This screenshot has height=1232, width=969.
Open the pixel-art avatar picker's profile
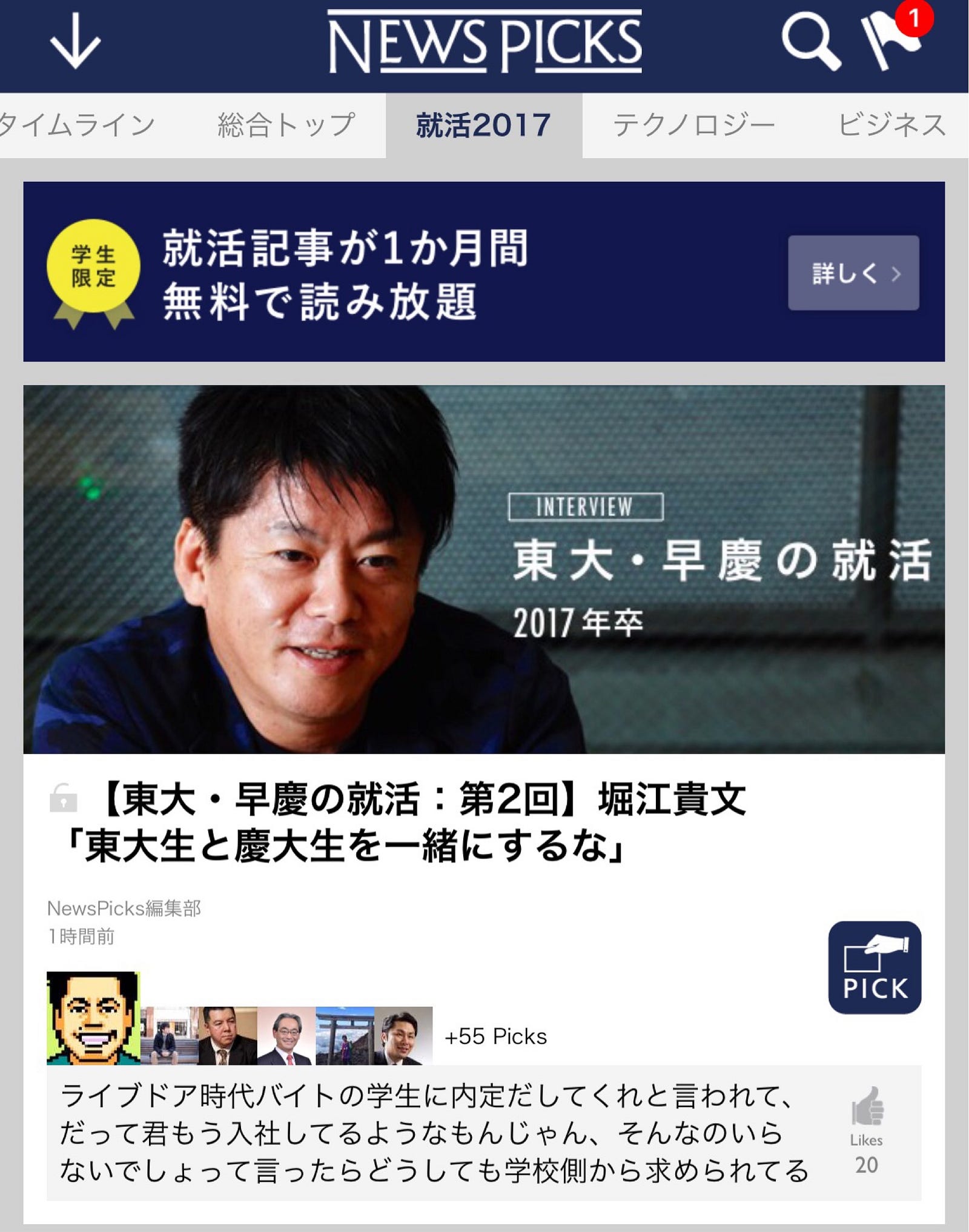coord(93,1018)
